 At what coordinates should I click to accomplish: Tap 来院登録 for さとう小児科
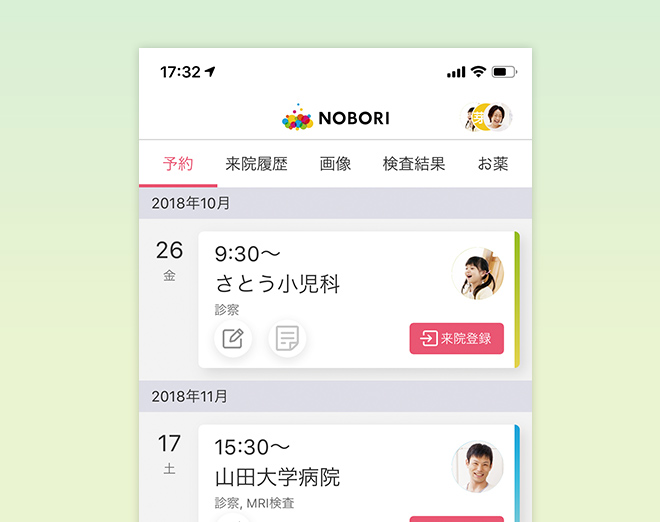pyautogui.click(x=457, y=338)
